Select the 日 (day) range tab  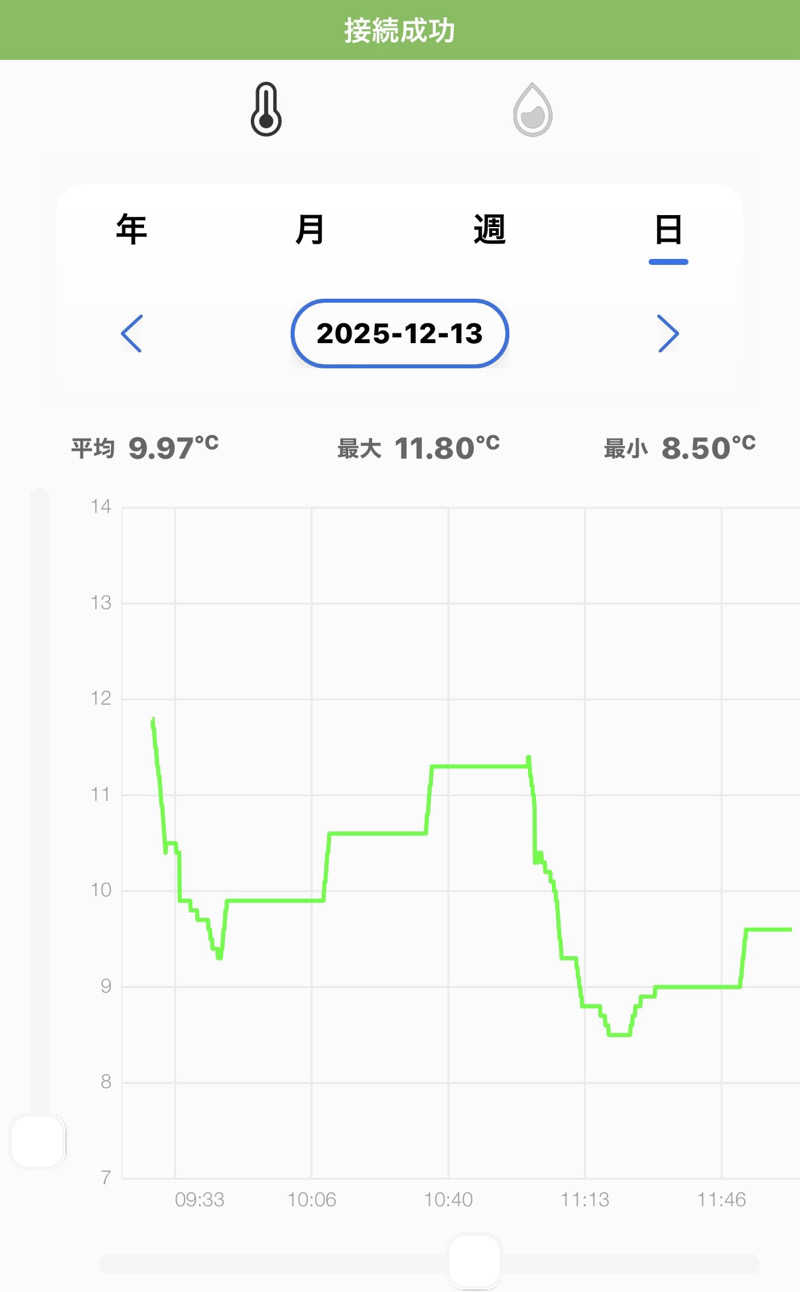[x=668, y=230]
